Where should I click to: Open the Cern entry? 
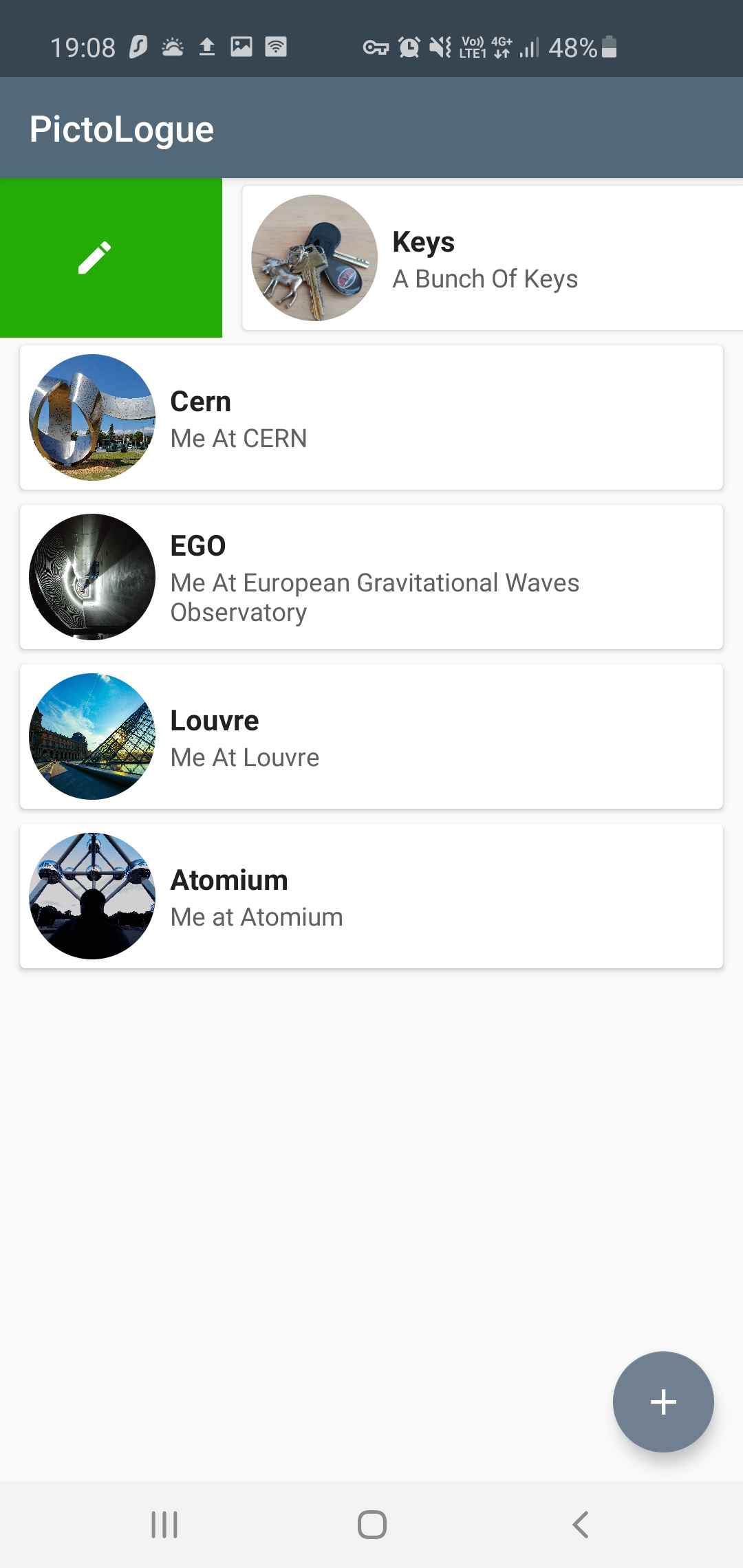(371, 418)
